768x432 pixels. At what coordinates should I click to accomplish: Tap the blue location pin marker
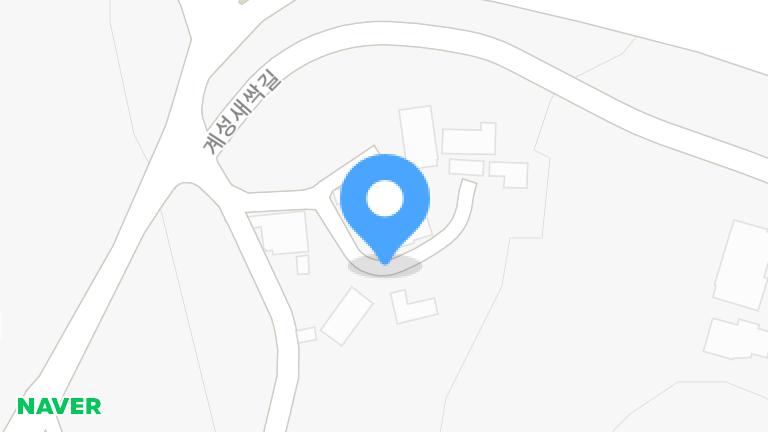click(x=385, y=203)
